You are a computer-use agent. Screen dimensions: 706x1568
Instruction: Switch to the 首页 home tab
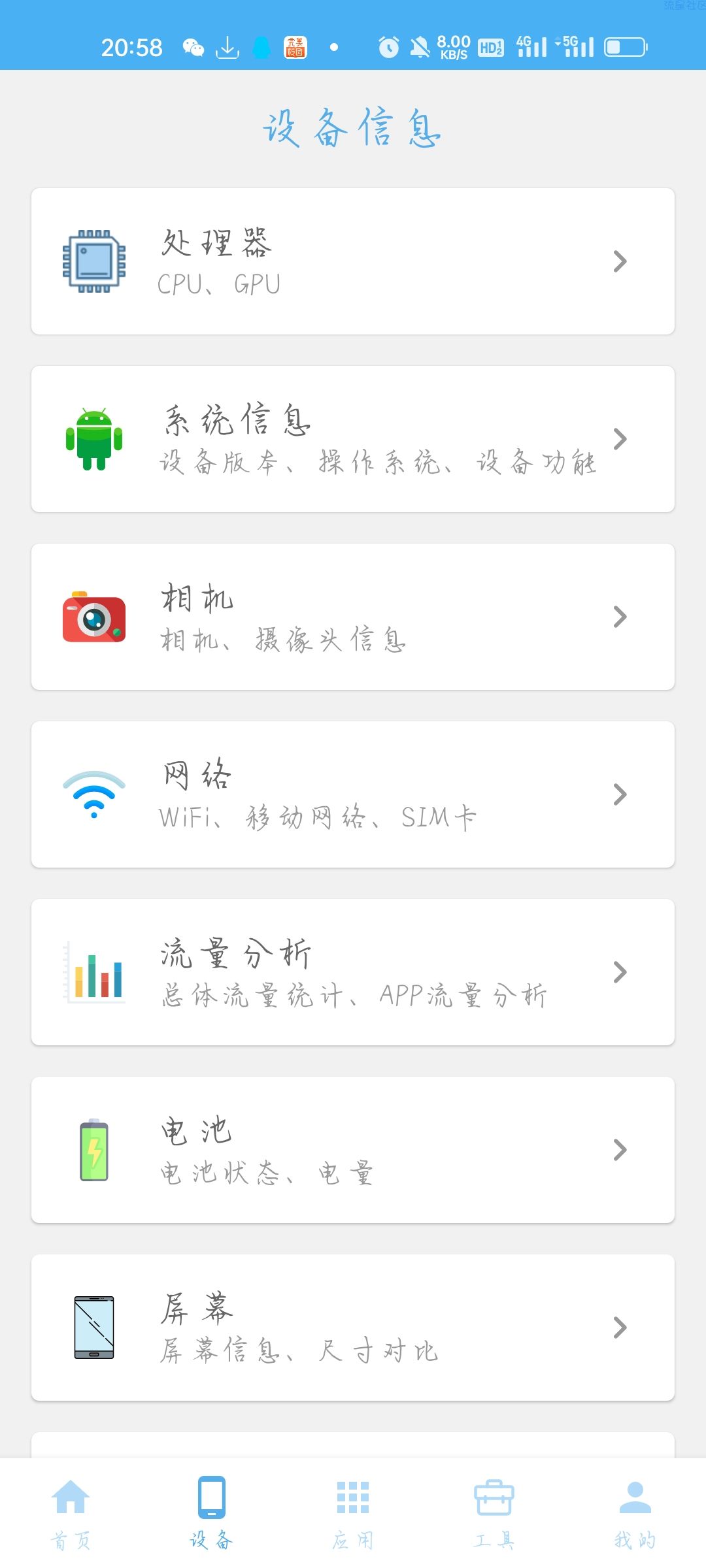tap(71, 1513)
